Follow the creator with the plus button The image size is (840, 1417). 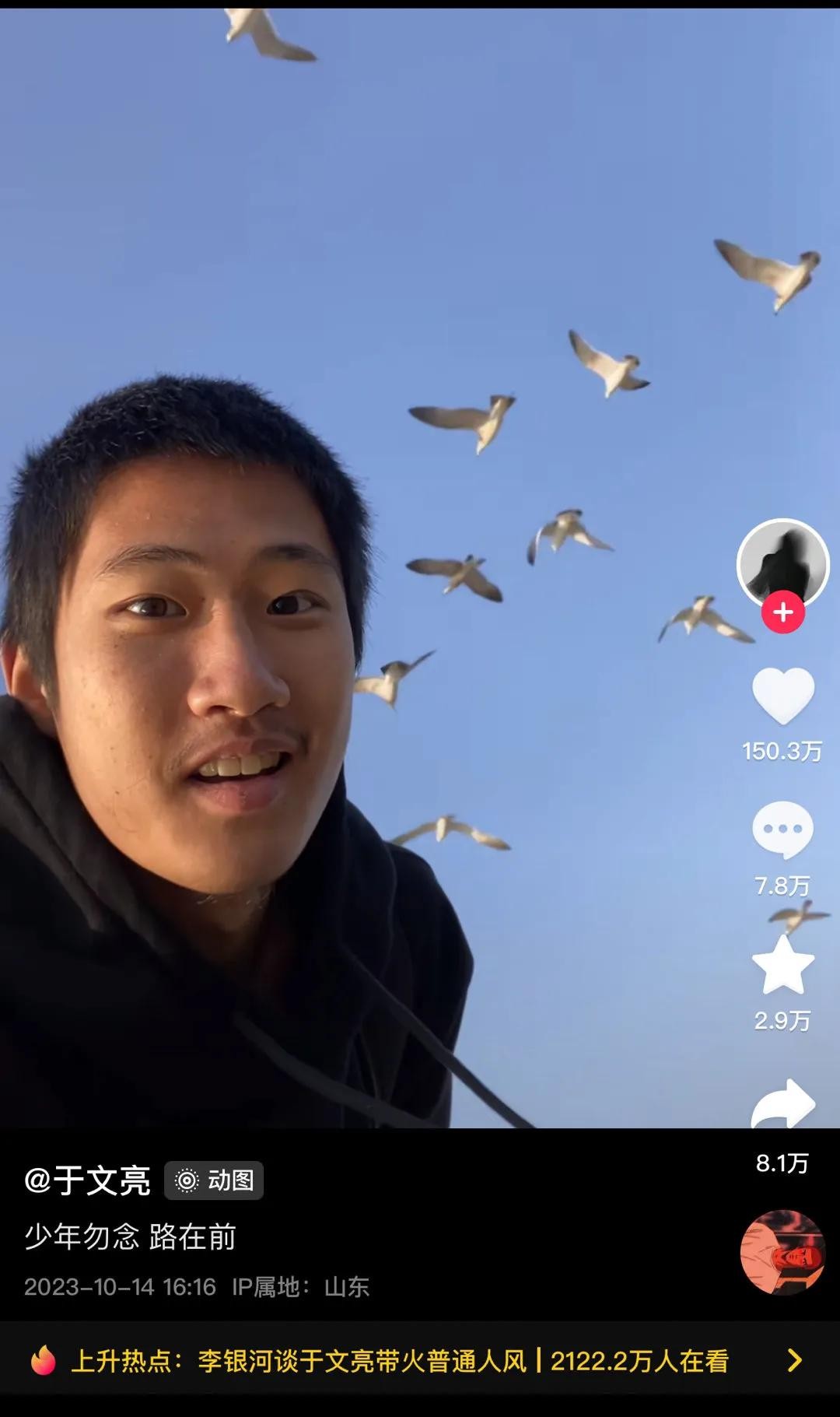coord(782,612)
